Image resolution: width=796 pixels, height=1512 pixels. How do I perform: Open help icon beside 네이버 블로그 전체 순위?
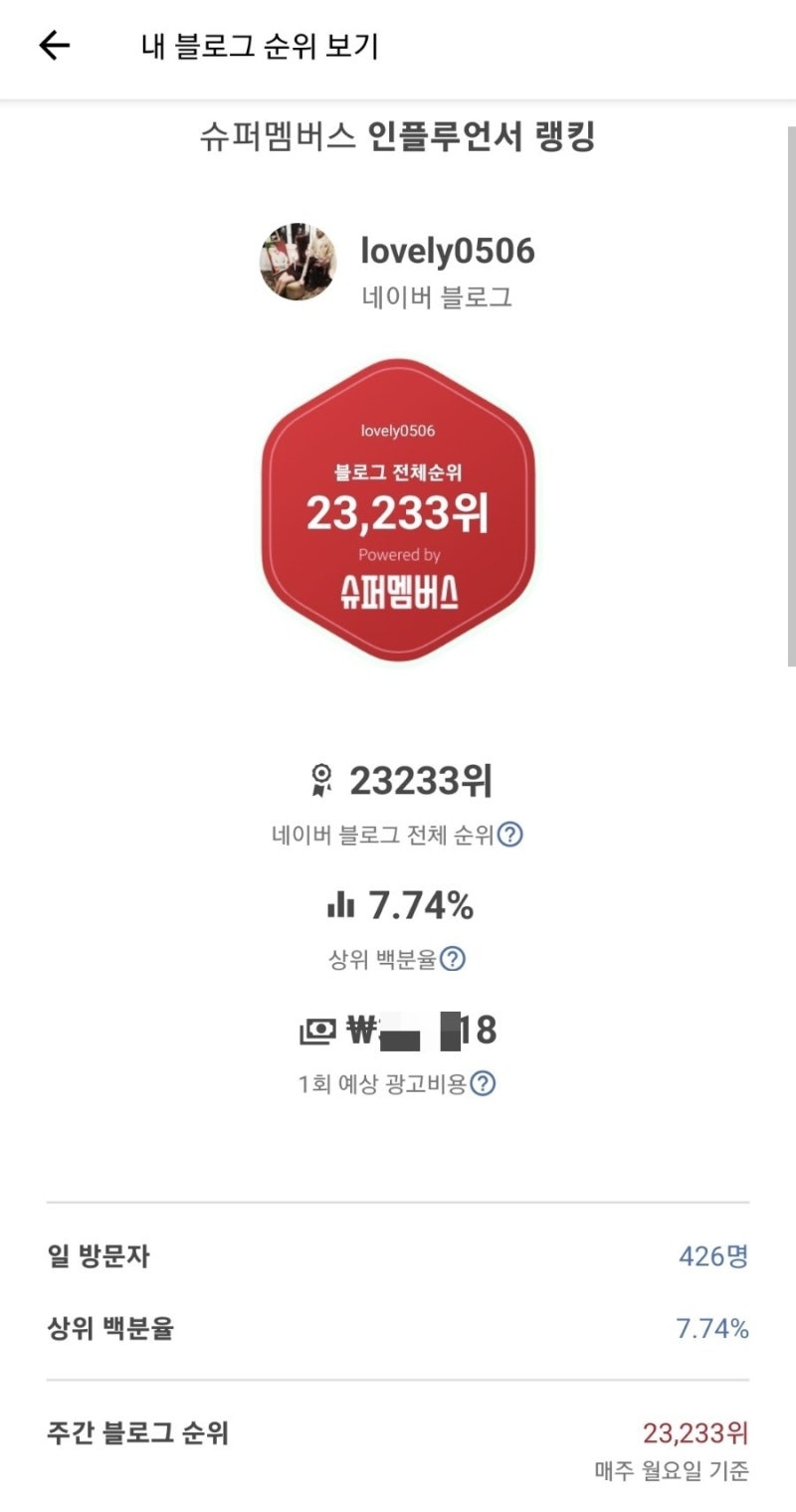click(x=510, y=835)
